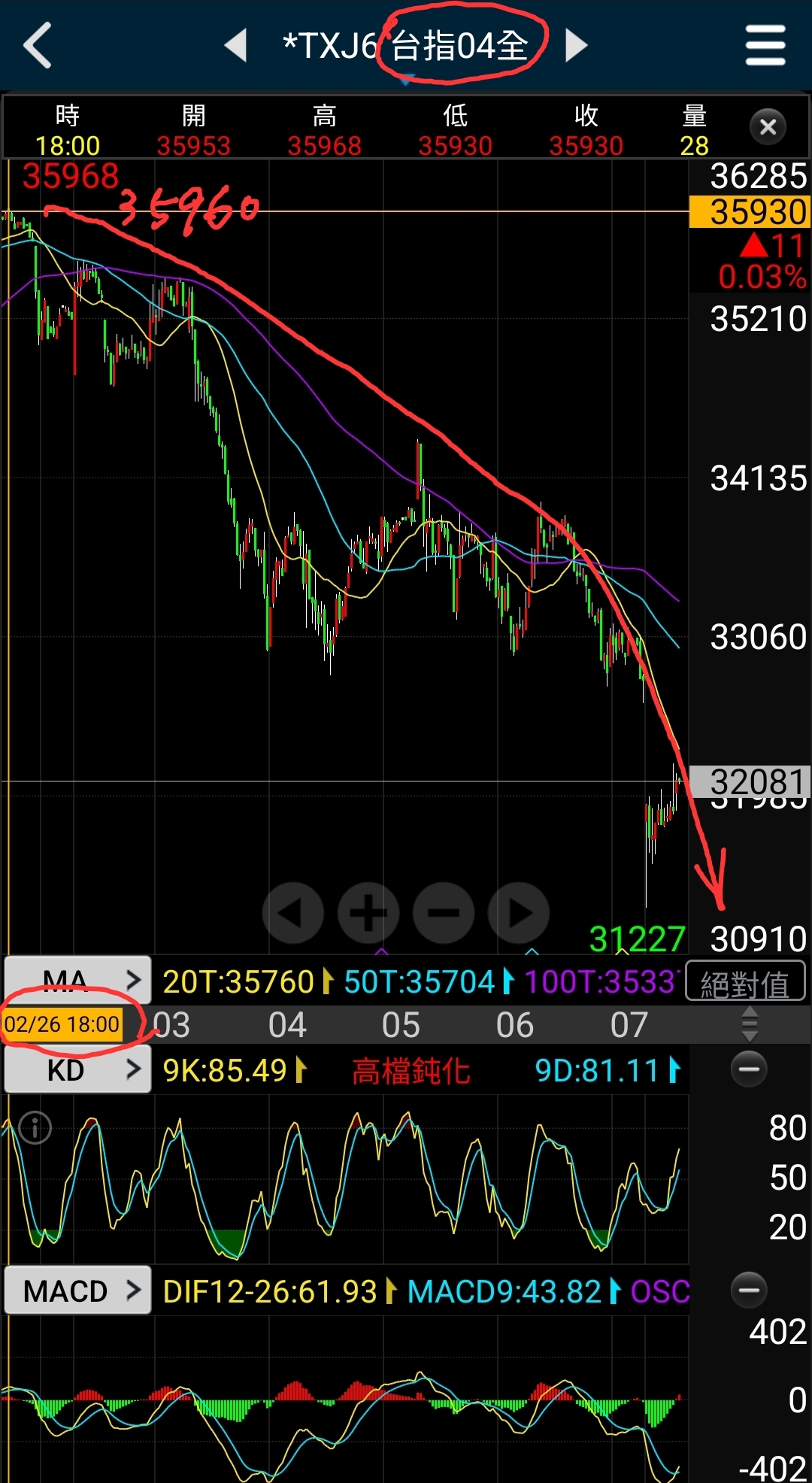Open the hamburger menu

click(x=765, y=45)
